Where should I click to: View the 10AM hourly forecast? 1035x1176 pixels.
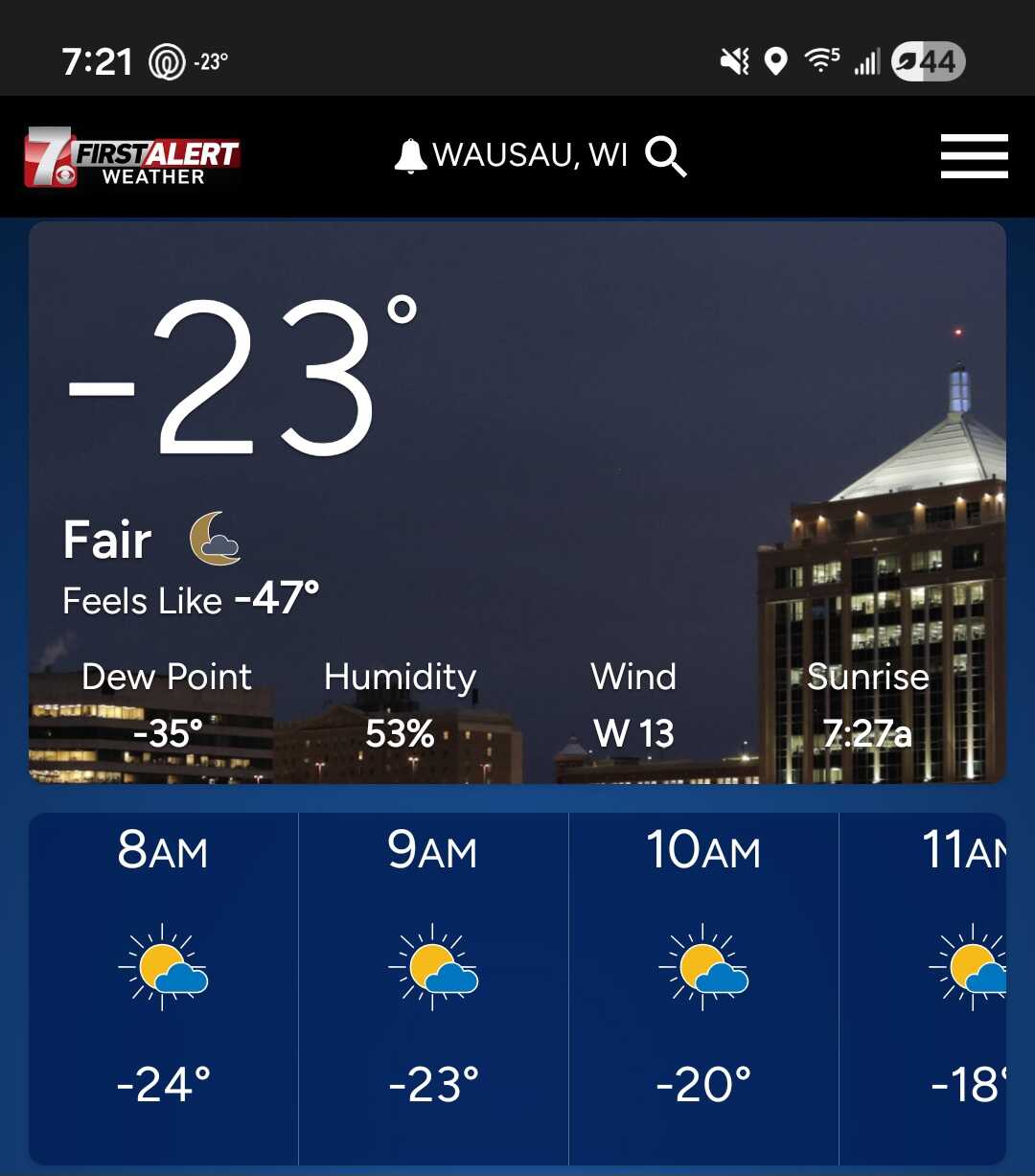[703, 987]
